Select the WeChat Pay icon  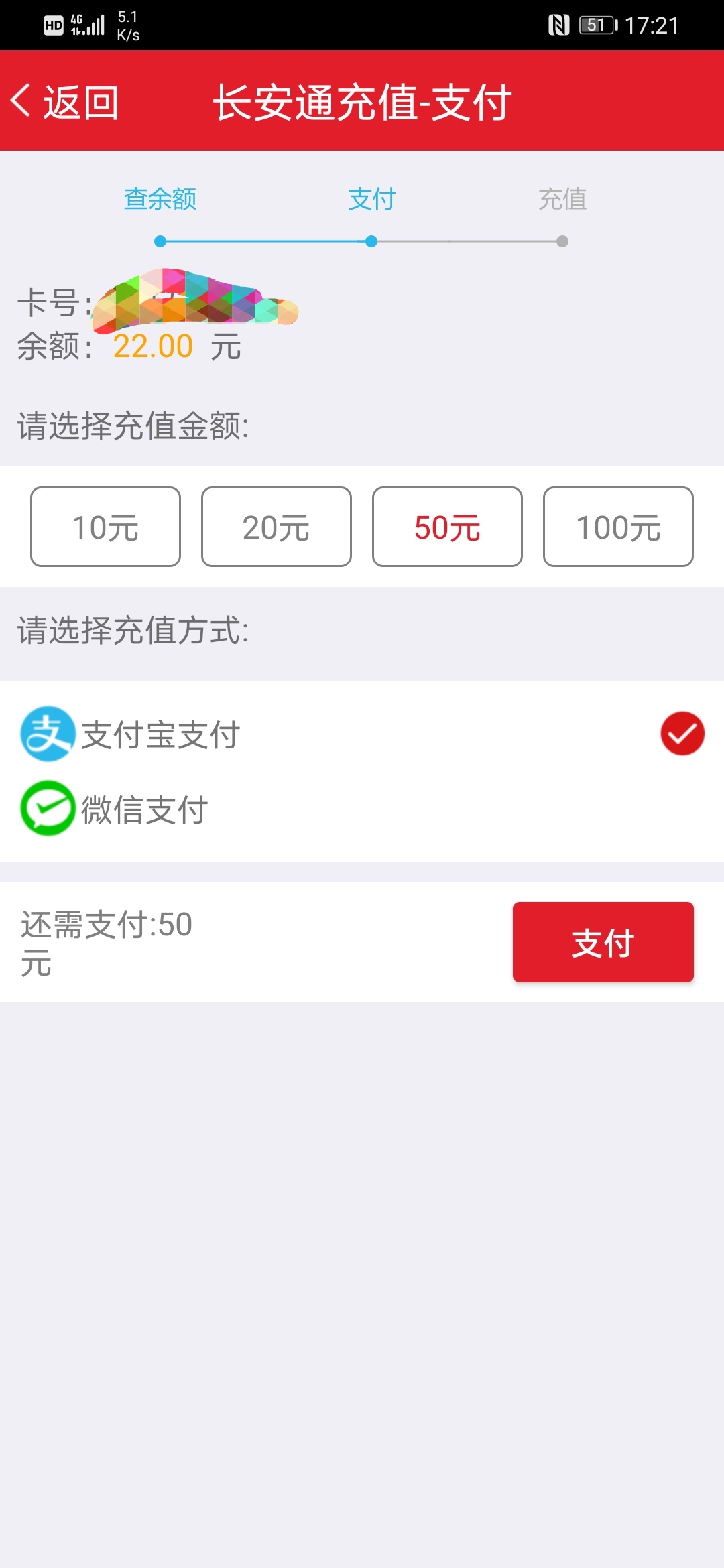pyautogui.click(x=47, y=809)
